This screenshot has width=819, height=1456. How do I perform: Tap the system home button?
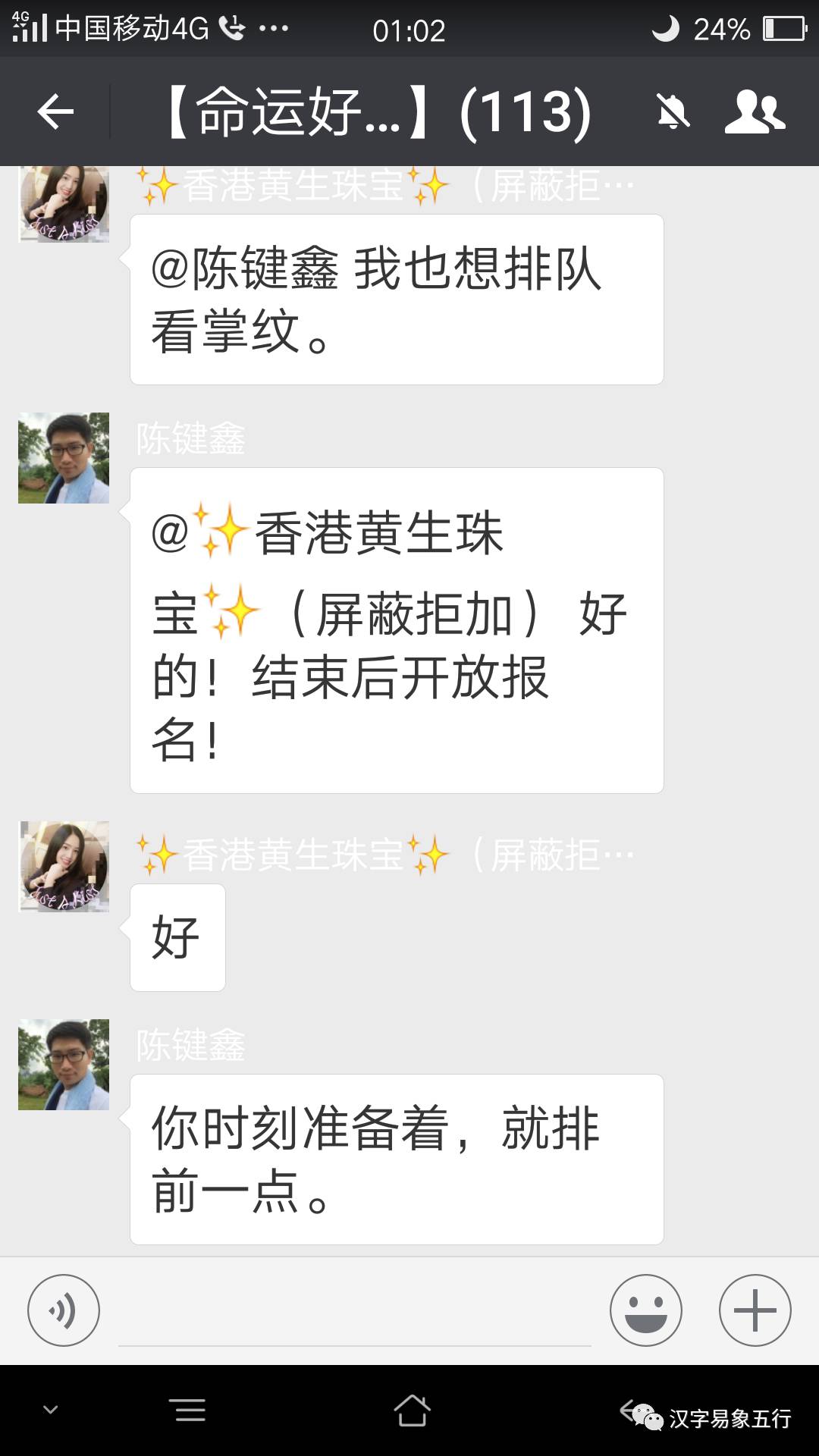pos(412,1410)
